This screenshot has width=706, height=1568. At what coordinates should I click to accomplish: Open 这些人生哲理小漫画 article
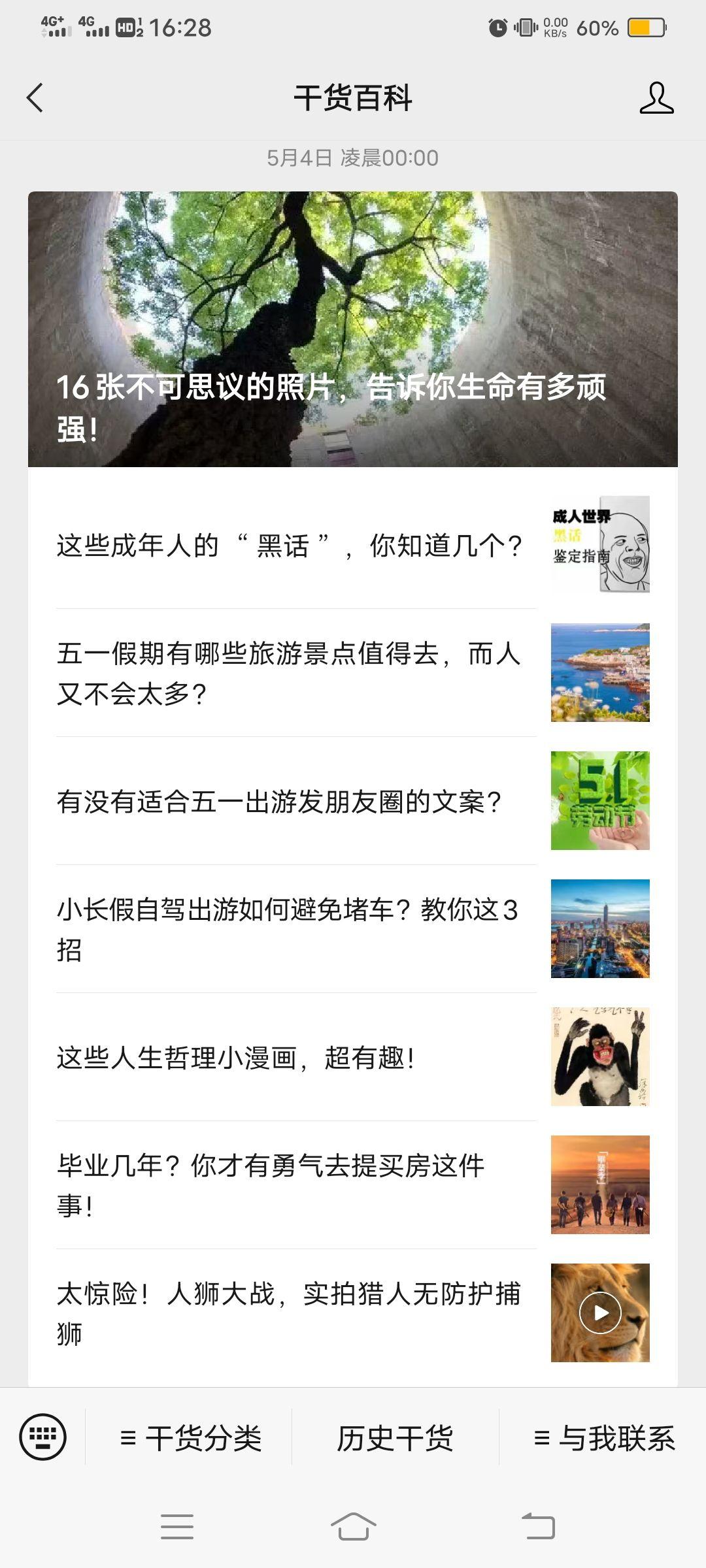pyautogui.click(x=353, y=1057)
